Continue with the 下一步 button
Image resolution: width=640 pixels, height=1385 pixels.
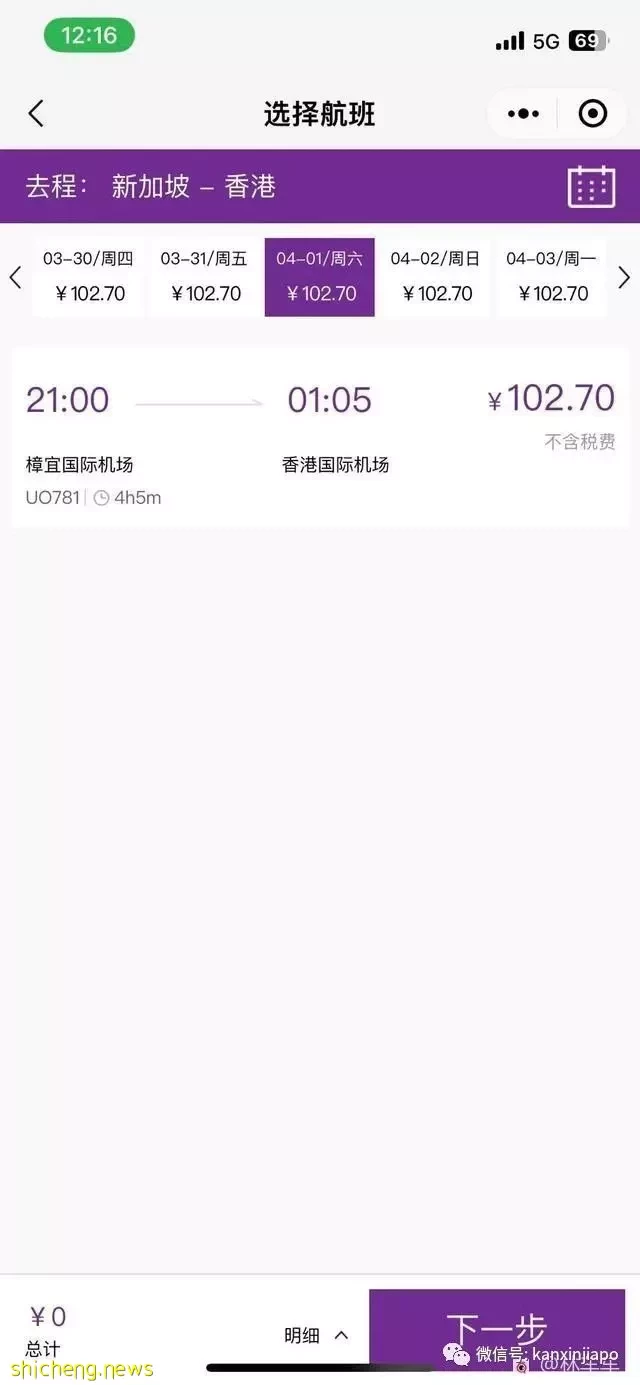coord(497,1332)
